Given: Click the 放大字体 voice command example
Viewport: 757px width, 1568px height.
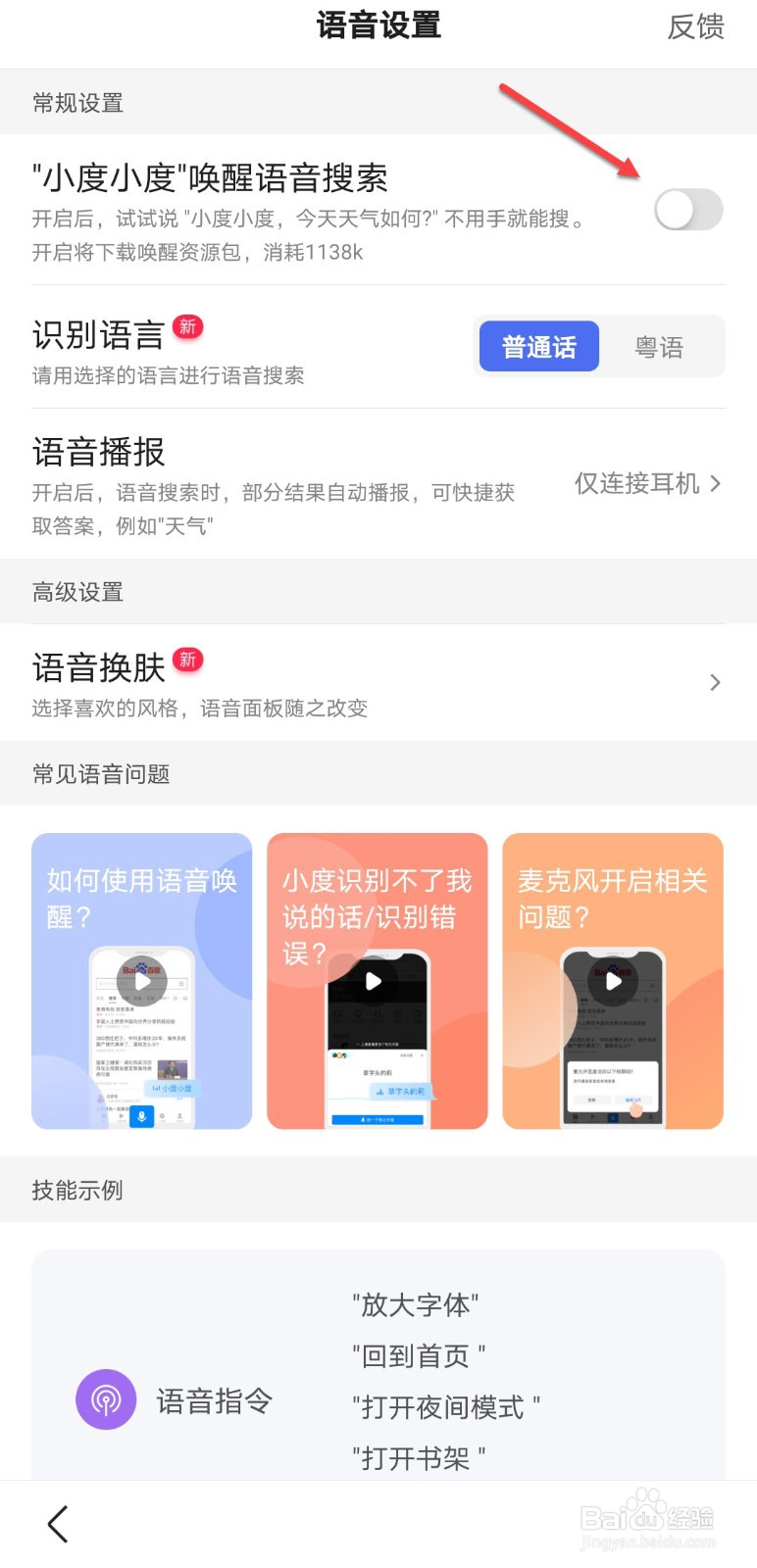Looking at the screenshot, I should point(416,1304).
